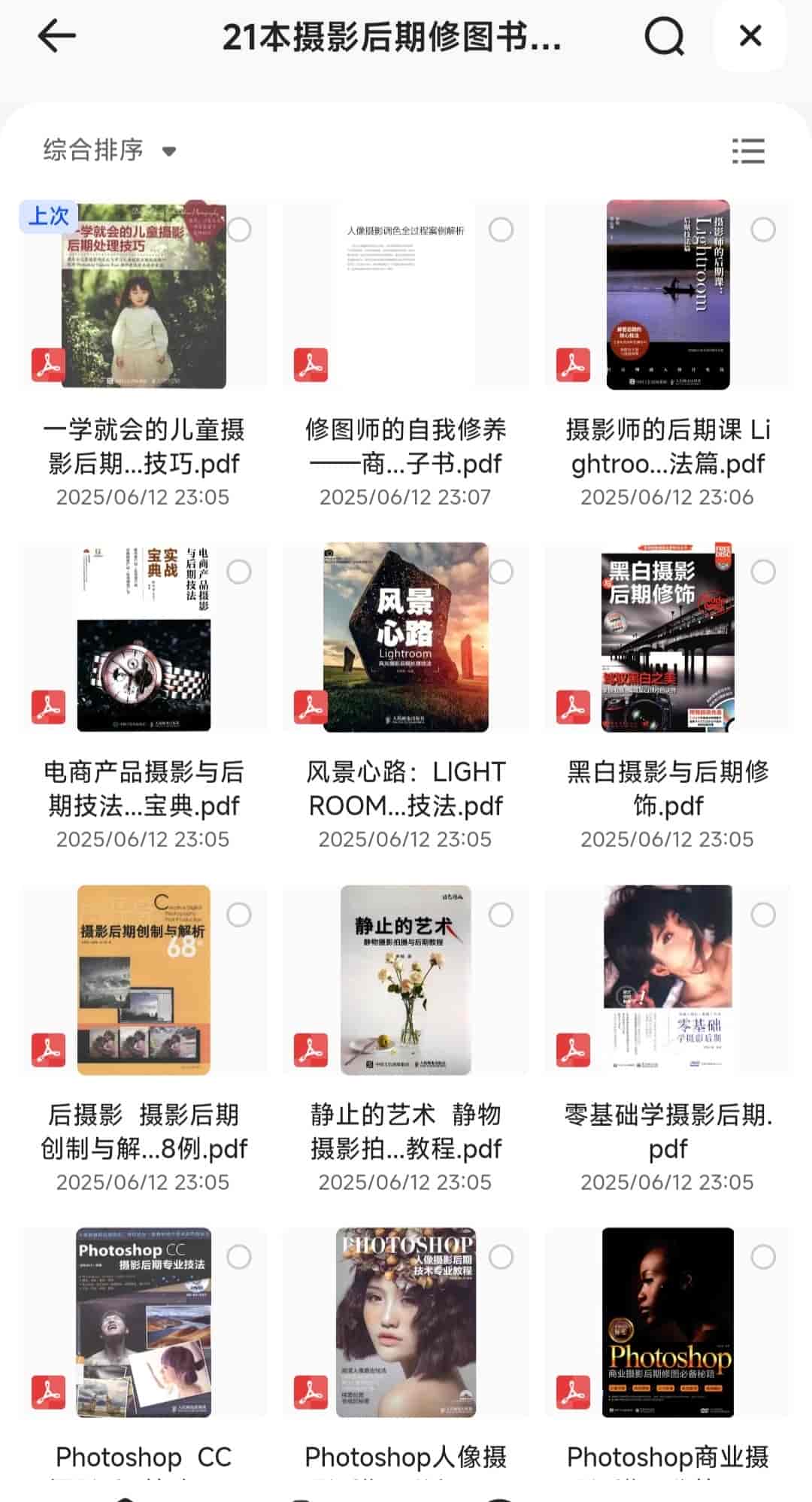
Task: Open 一学就会的儿童摄影后期 PDF
Action: point(144,295)
